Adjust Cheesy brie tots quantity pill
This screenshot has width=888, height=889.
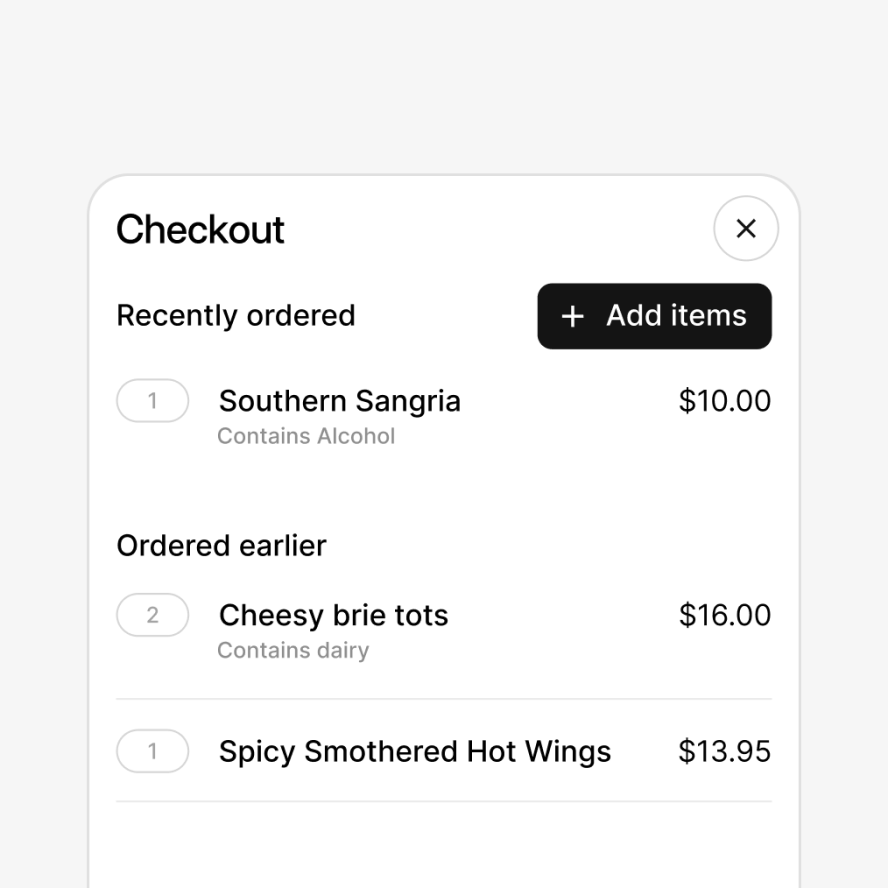click(152, 615)
